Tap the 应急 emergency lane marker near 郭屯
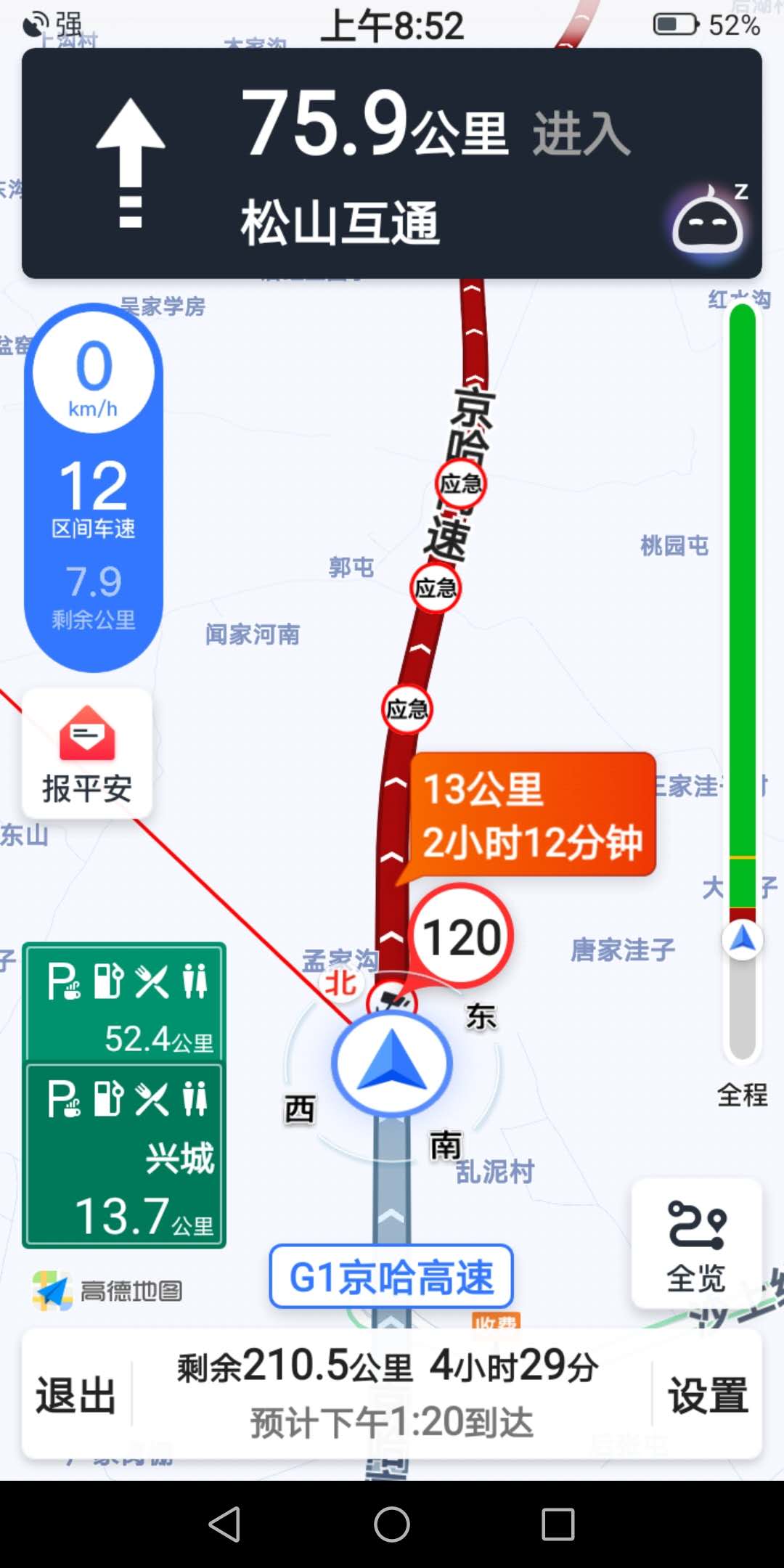The width and height of the screenshot is (784, 1568). coord(436,588)
